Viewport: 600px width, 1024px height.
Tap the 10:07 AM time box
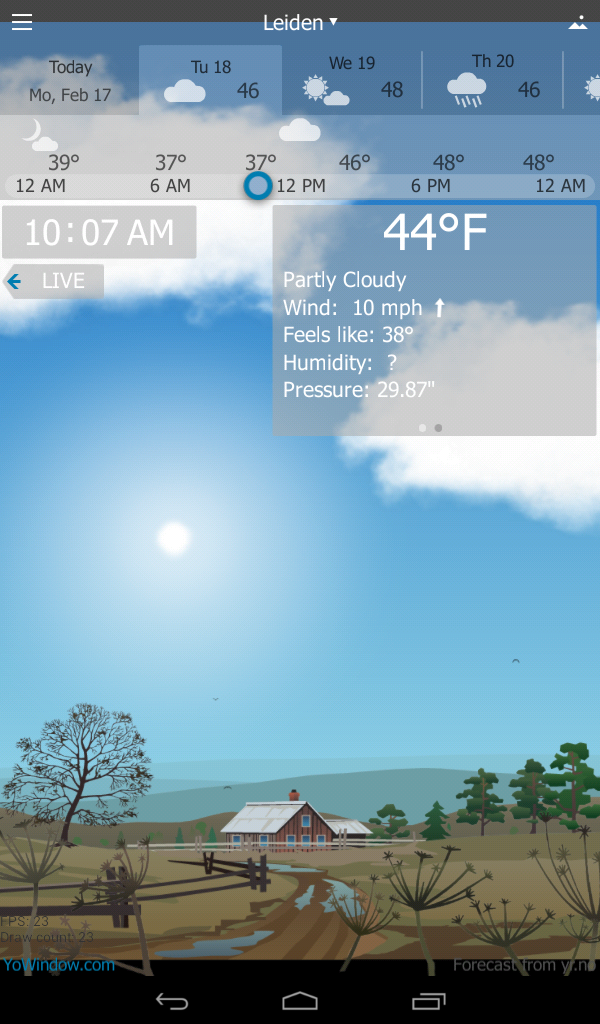pos(99,233)
